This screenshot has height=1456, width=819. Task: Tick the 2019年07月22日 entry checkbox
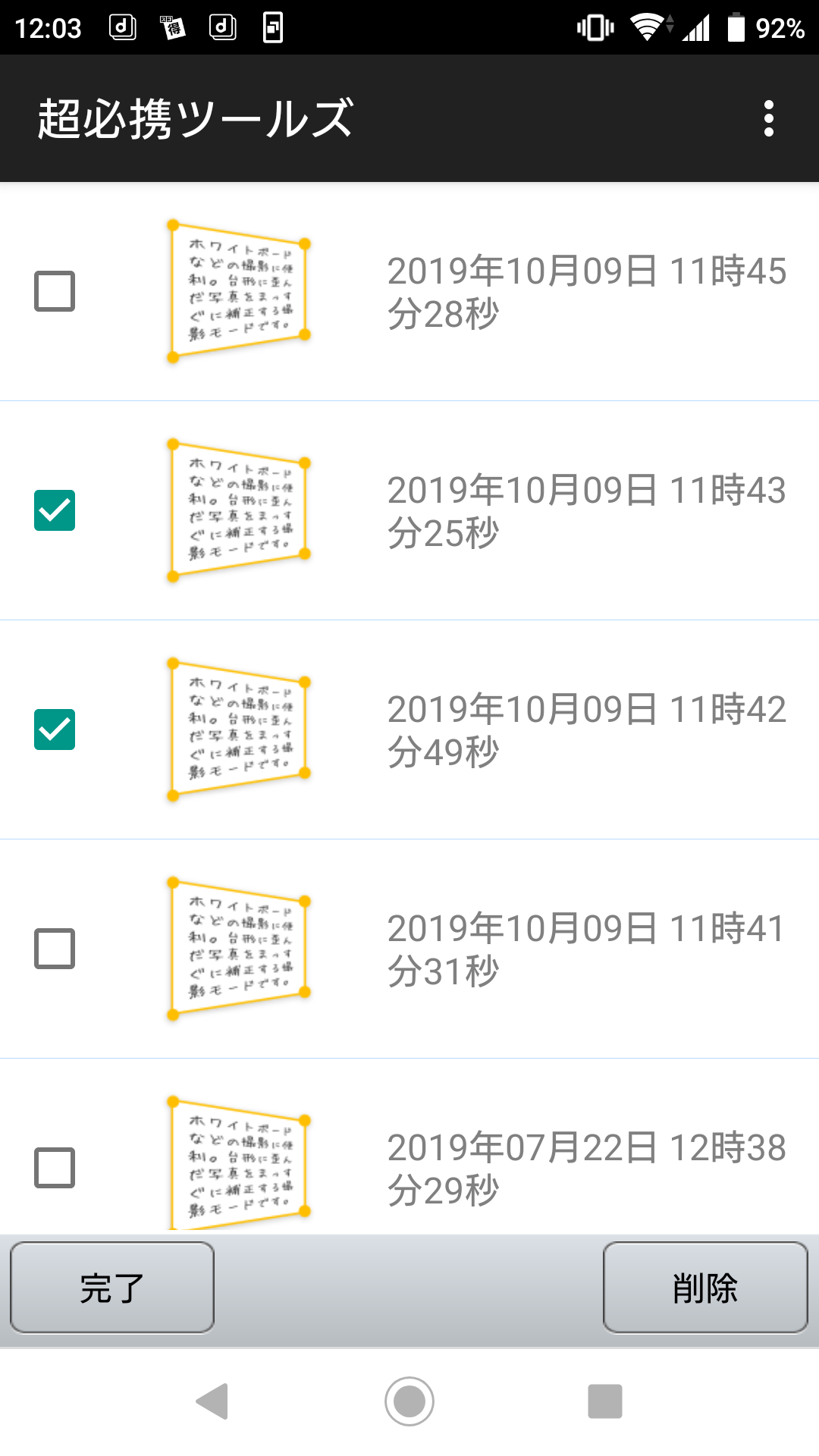coord(55,1168)
